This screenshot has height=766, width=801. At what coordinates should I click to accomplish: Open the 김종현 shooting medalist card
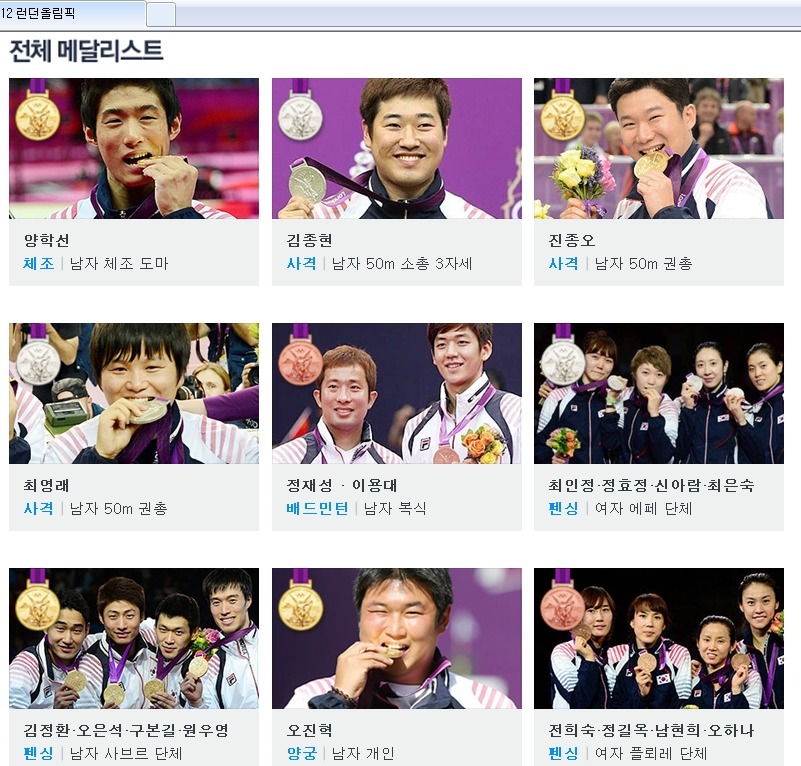tap(396, 148)
